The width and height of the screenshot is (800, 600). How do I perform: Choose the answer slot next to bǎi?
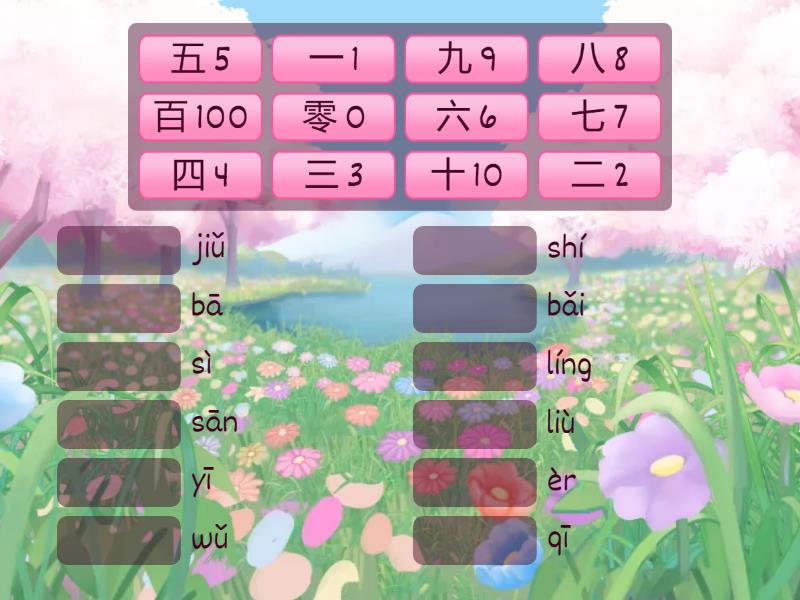pyautogui.click(x=474, y=308)
